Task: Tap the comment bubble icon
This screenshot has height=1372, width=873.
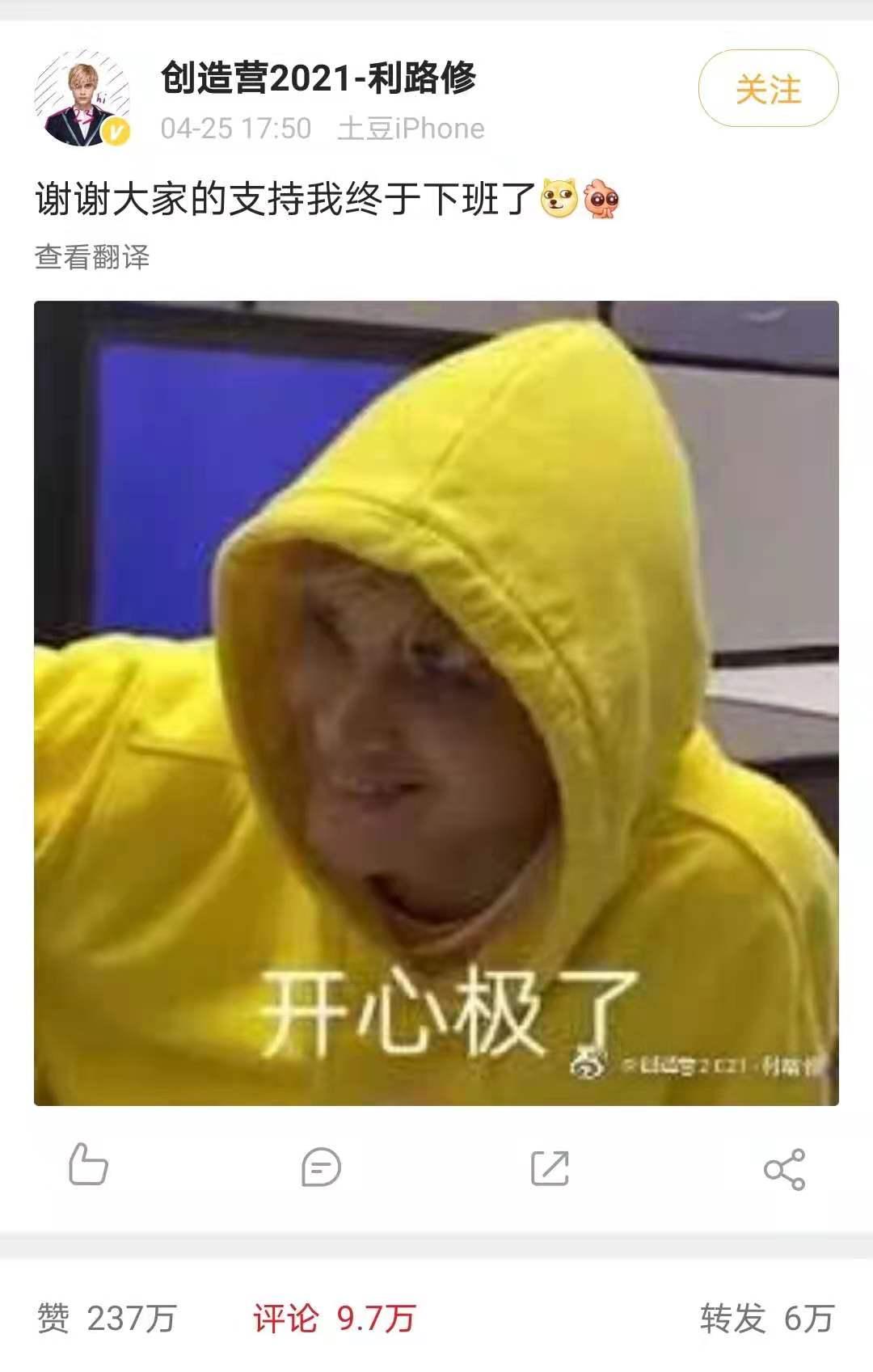Action: click(321, 1167)
